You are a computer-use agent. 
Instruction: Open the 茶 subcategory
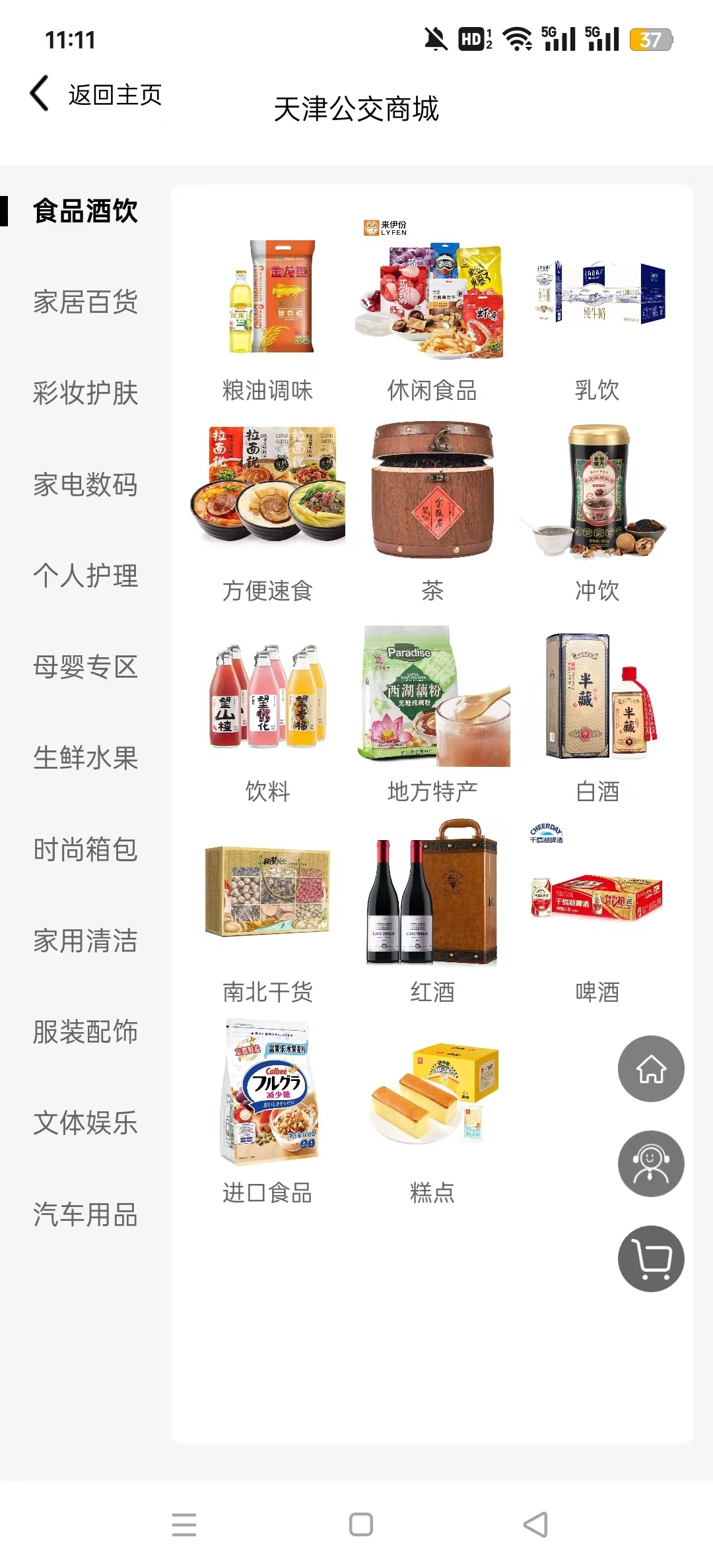point(432,515)
